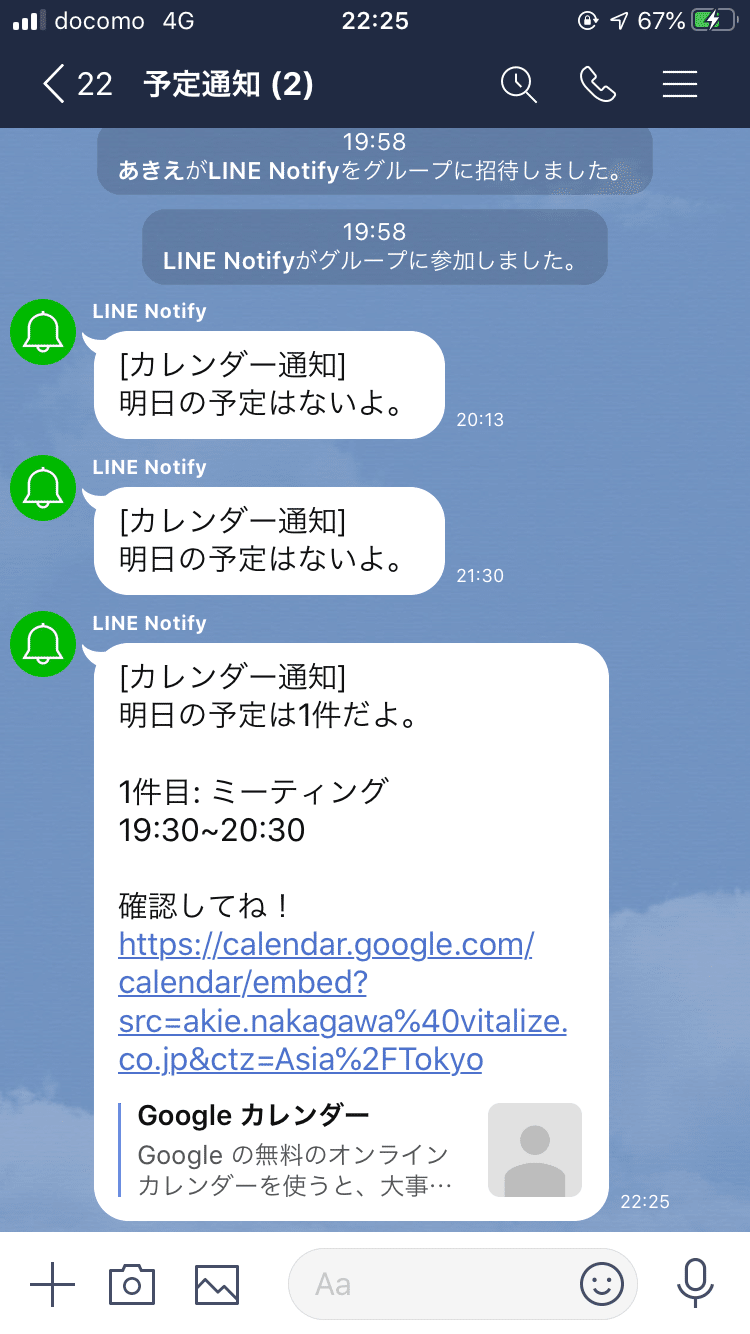This screenshot has height=1334, width=750.
Task: Start a call using the phone icon
Action: coord(599,85)
